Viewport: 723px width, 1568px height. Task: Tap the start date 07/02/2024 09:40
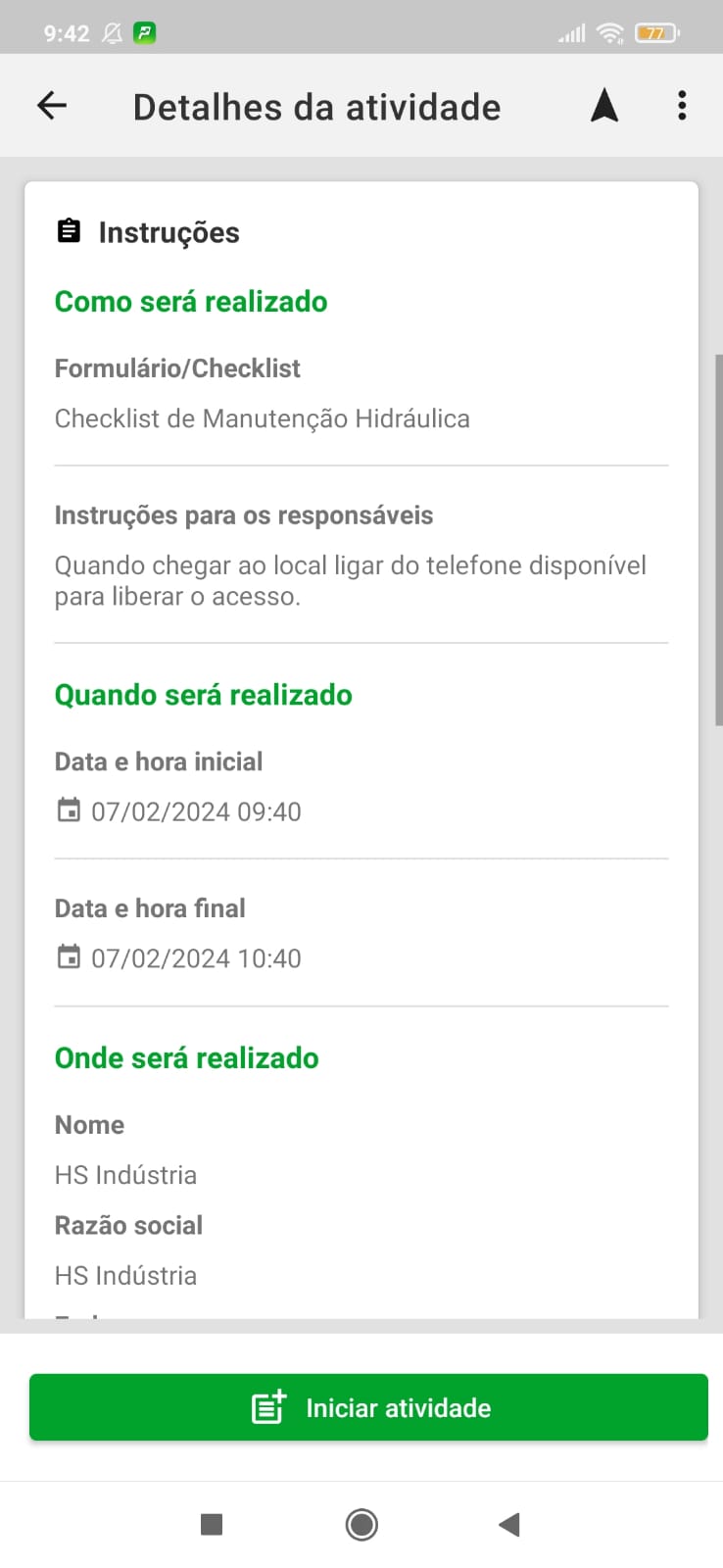point(194,810)
